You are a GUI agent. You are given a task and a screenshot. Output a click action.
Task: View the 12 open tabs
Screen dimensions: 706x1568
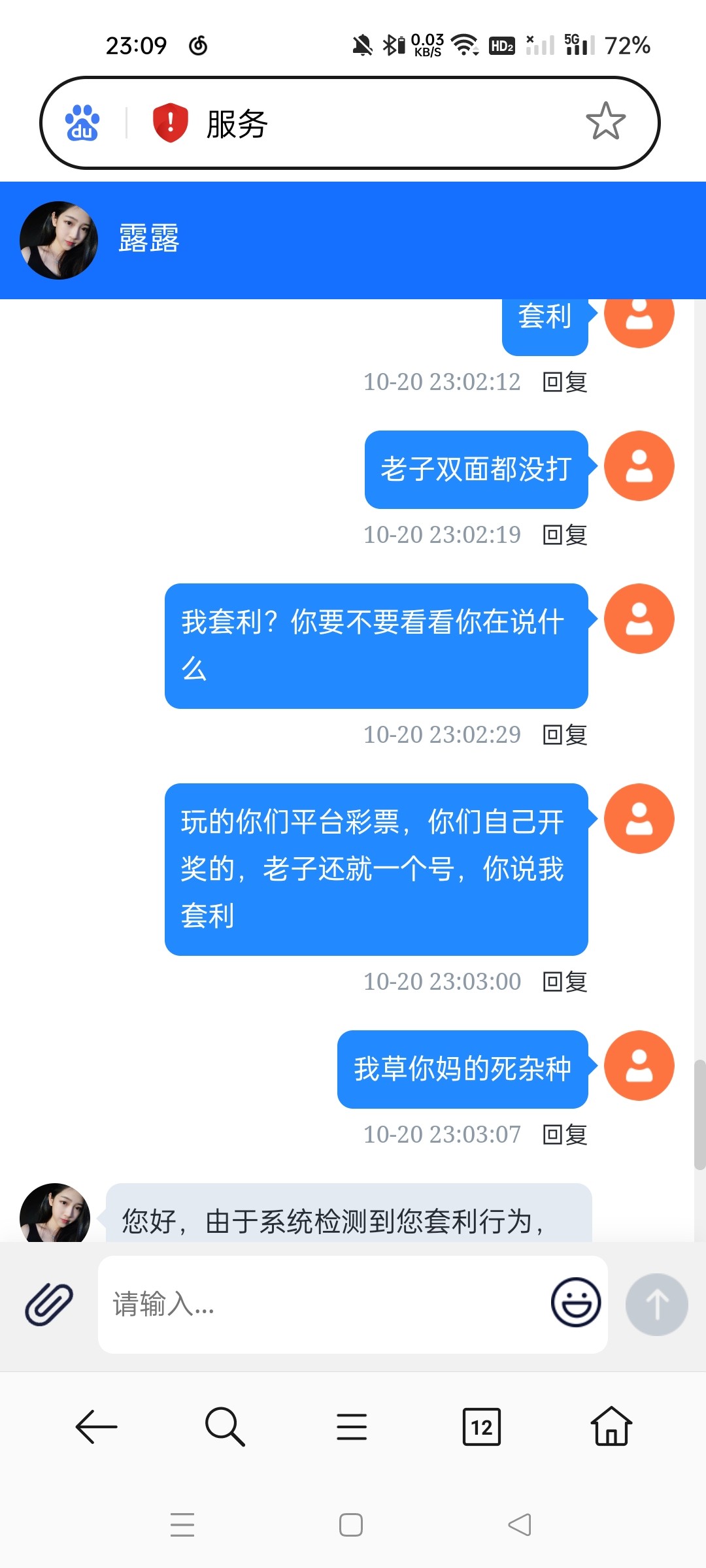click(x=482, y=1426)
